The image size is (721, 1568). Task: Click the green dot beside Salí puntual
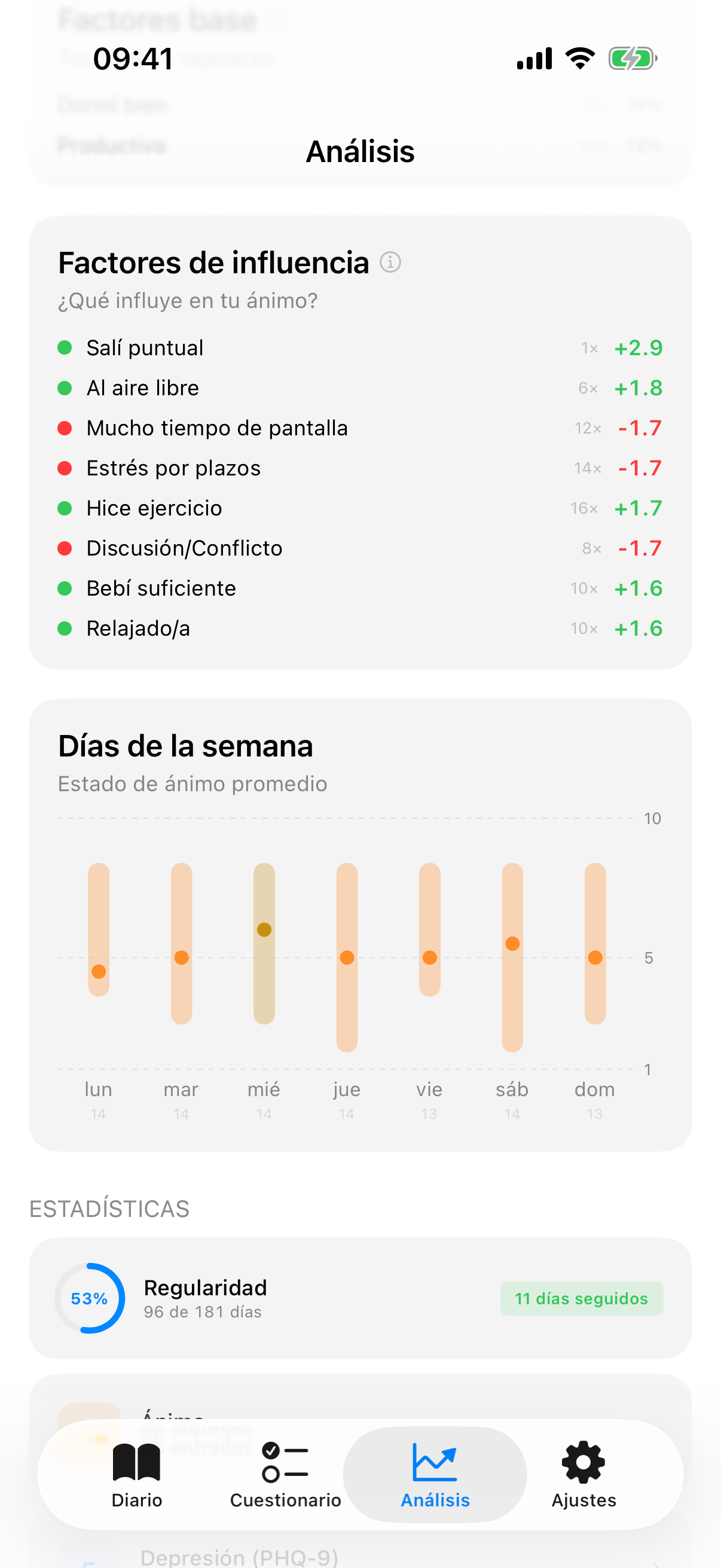point(66,347)
